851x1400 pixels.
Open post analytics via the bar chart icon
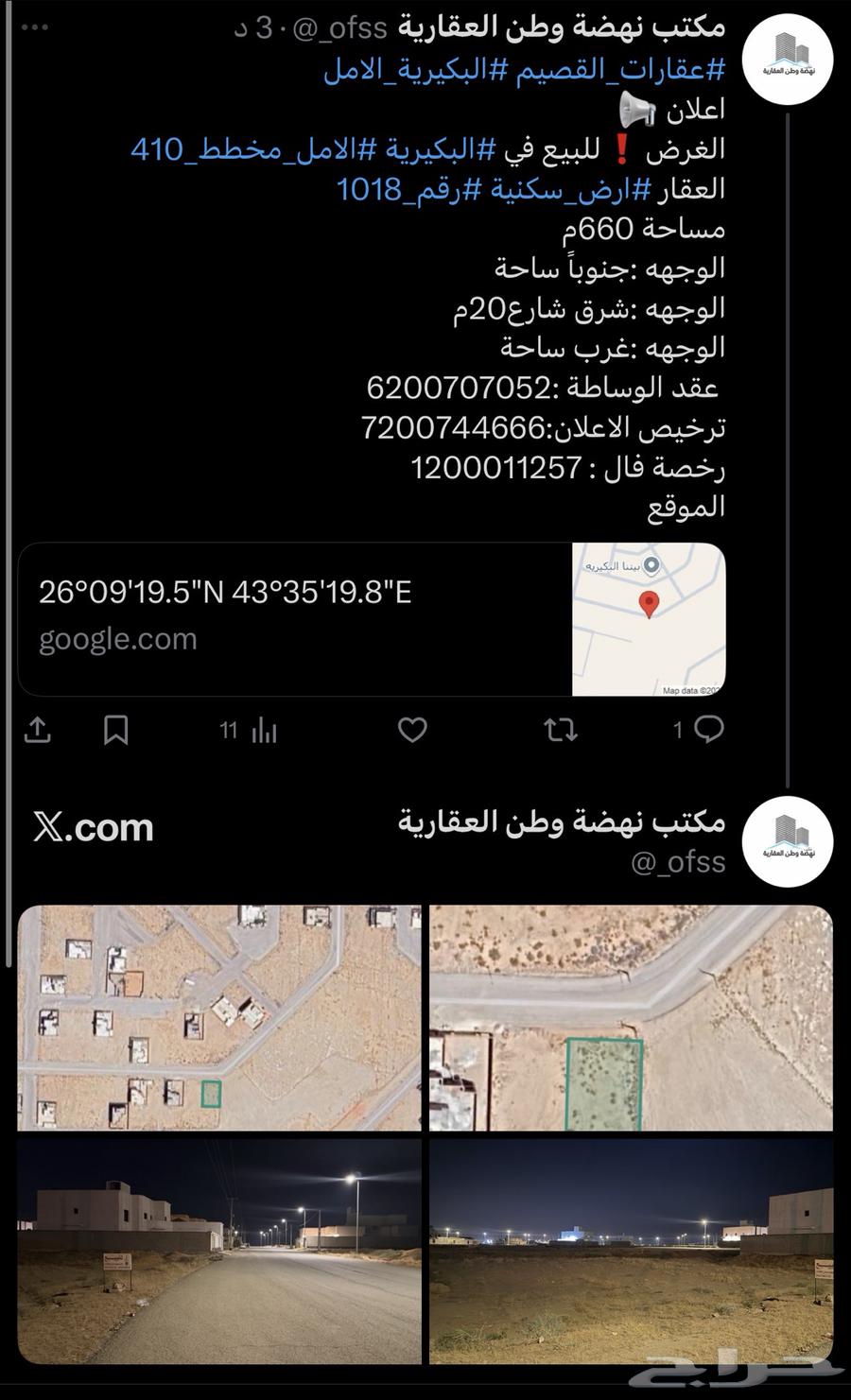pyautogui.click(x=266, y=729)
